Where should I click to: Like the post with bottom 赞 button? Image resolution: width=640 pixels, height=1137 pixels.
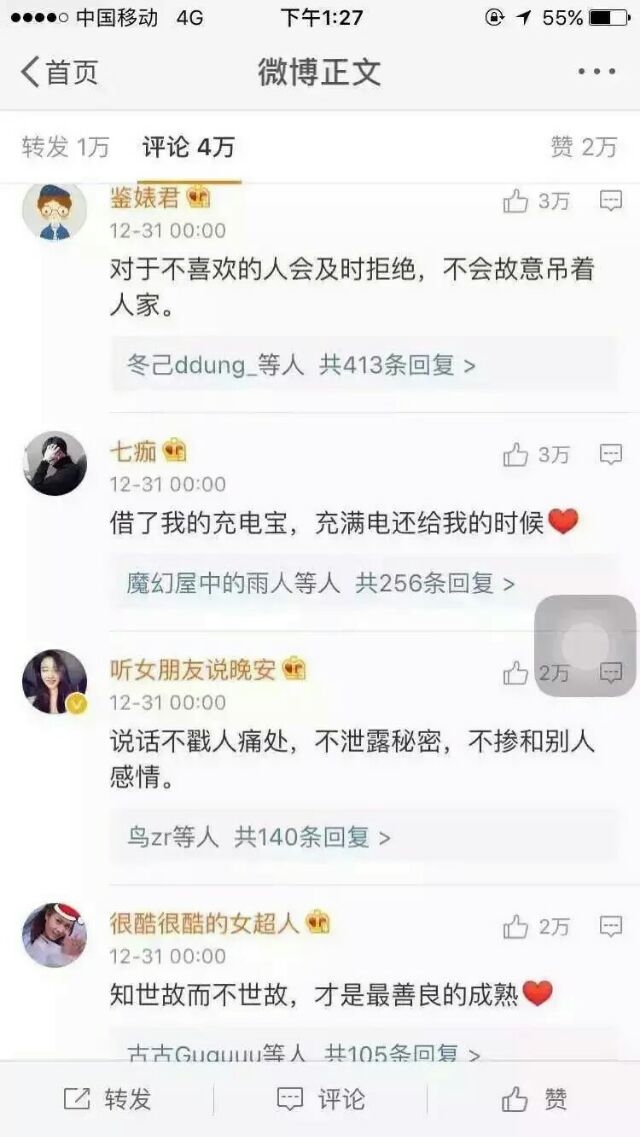point(534,1099)
